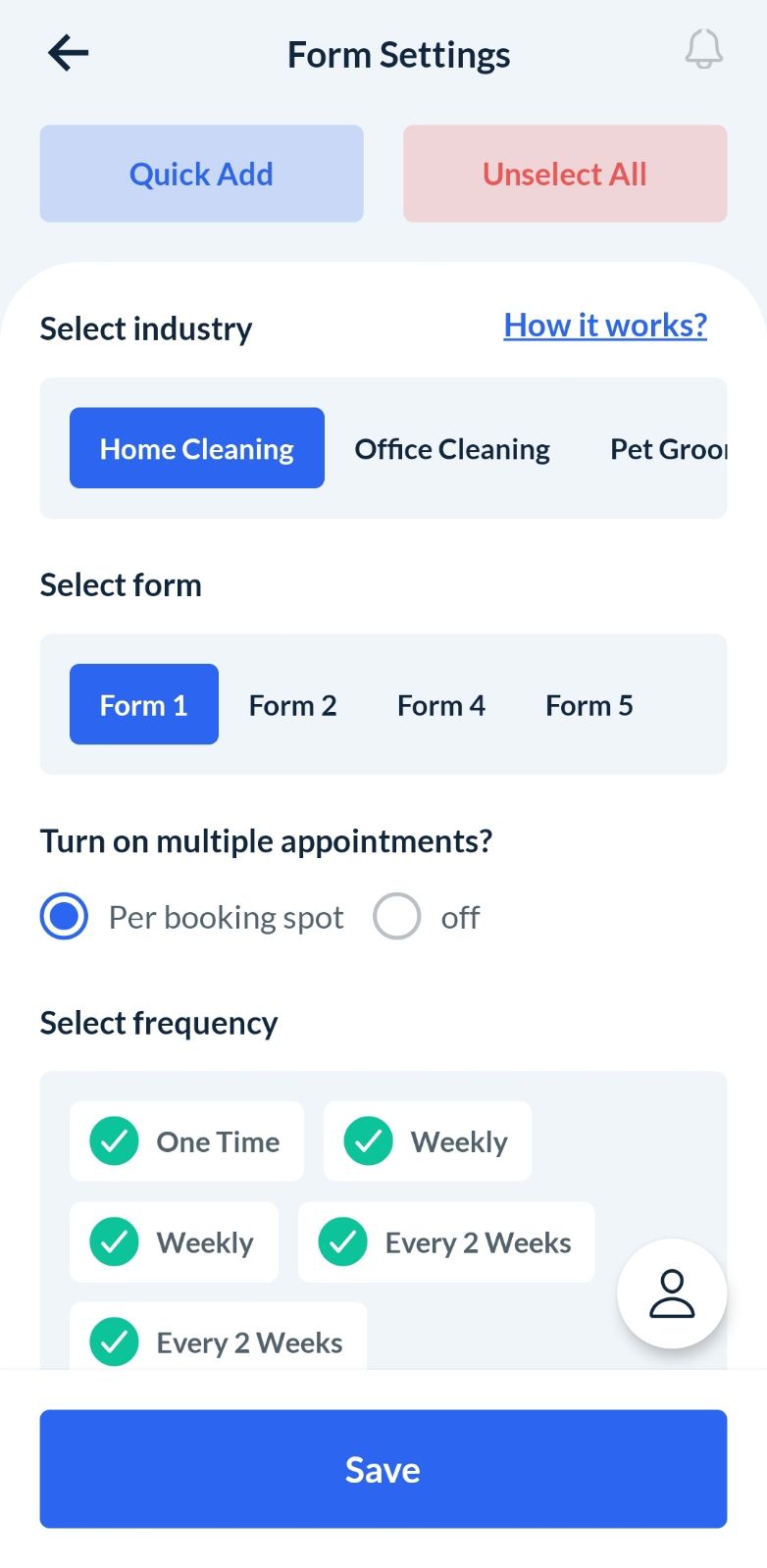The width and height of the screenshot is (767, 1568).
Task: Switch to Form 4
Action: 440,705
